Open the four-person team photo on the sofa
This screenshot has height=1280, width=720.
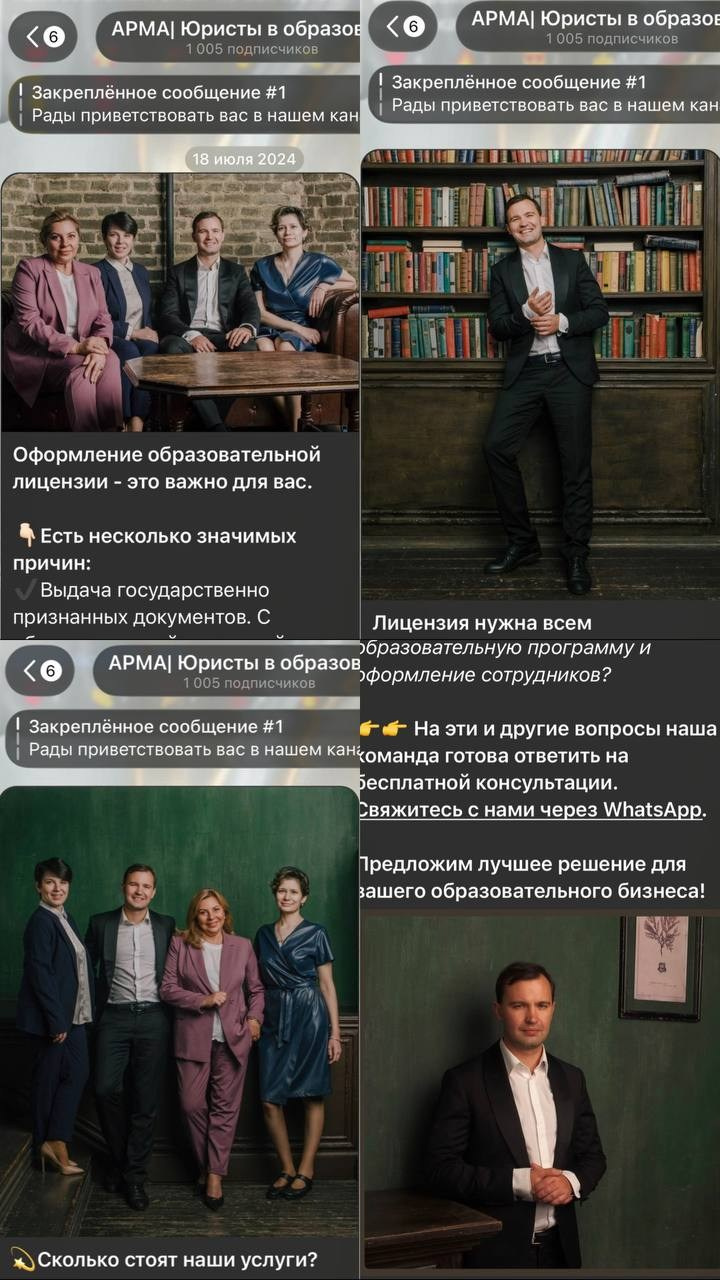pyautogui.click(x=180, y=300)
